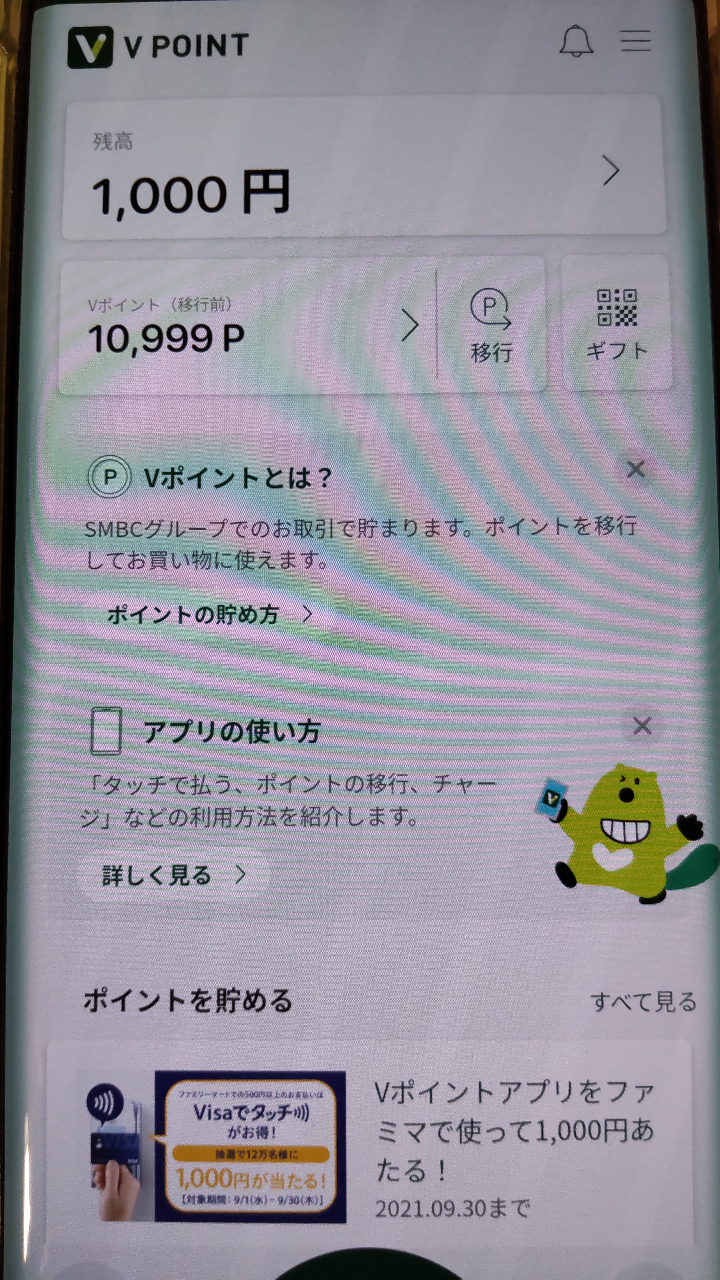The image size is (720, 1280).
Task: Open the hamburger menu
Action: 636,41
